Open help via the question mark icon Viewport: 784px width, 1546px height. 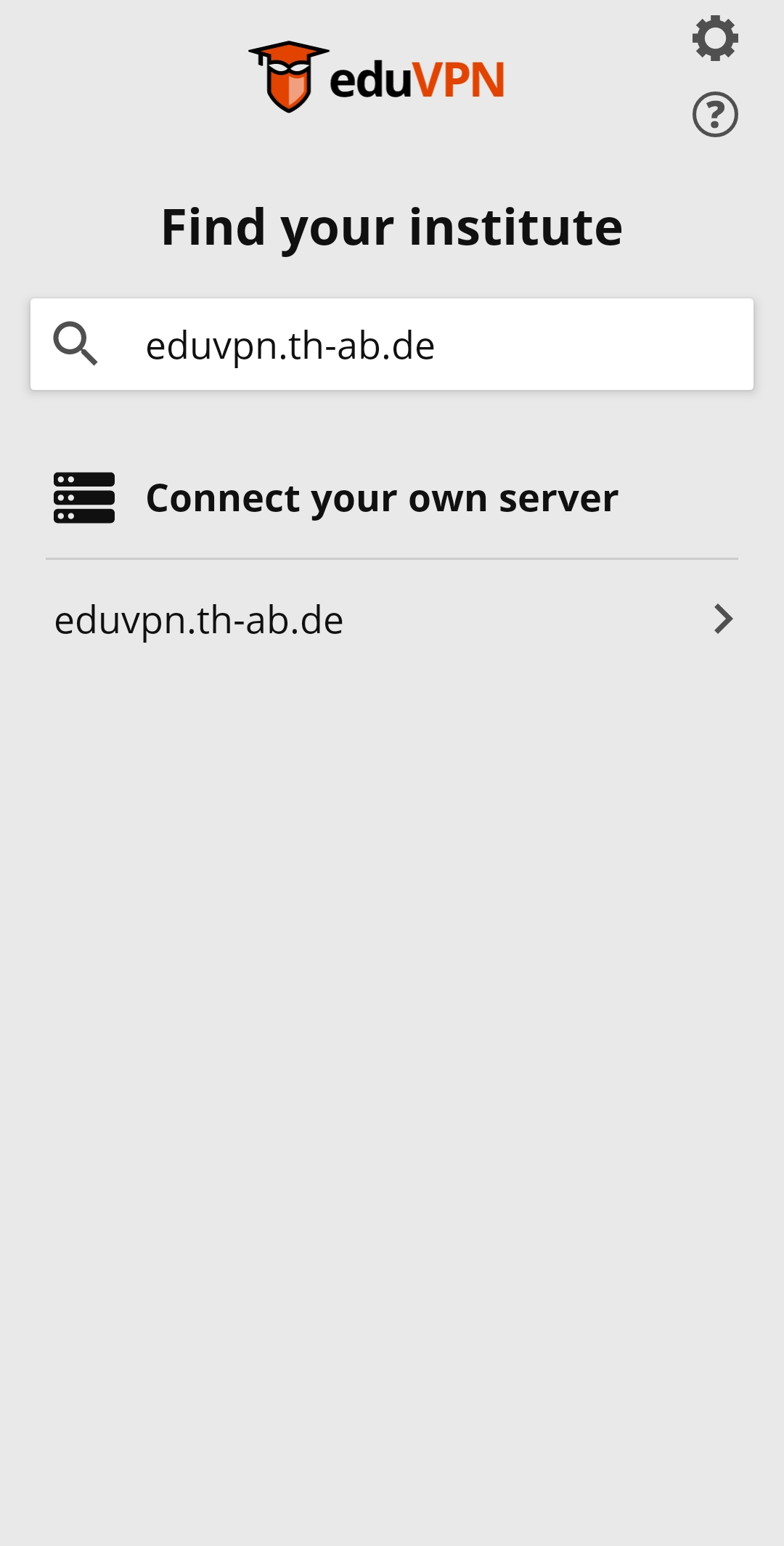click(x=715, y=114)
